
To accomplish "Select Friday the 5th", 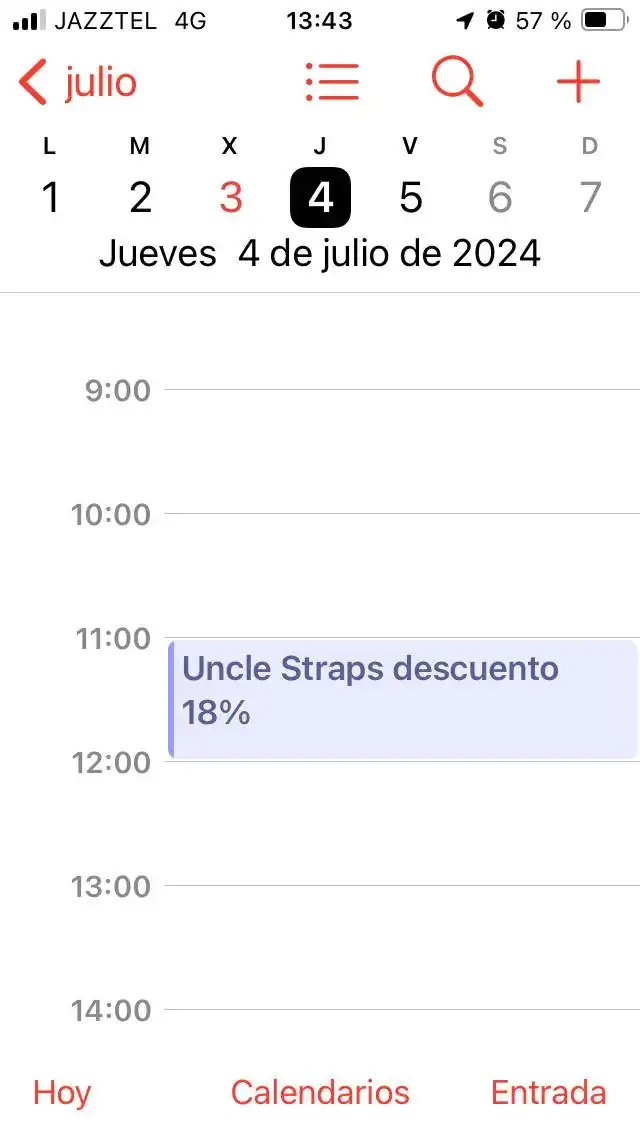I will (x=410, y=197).
